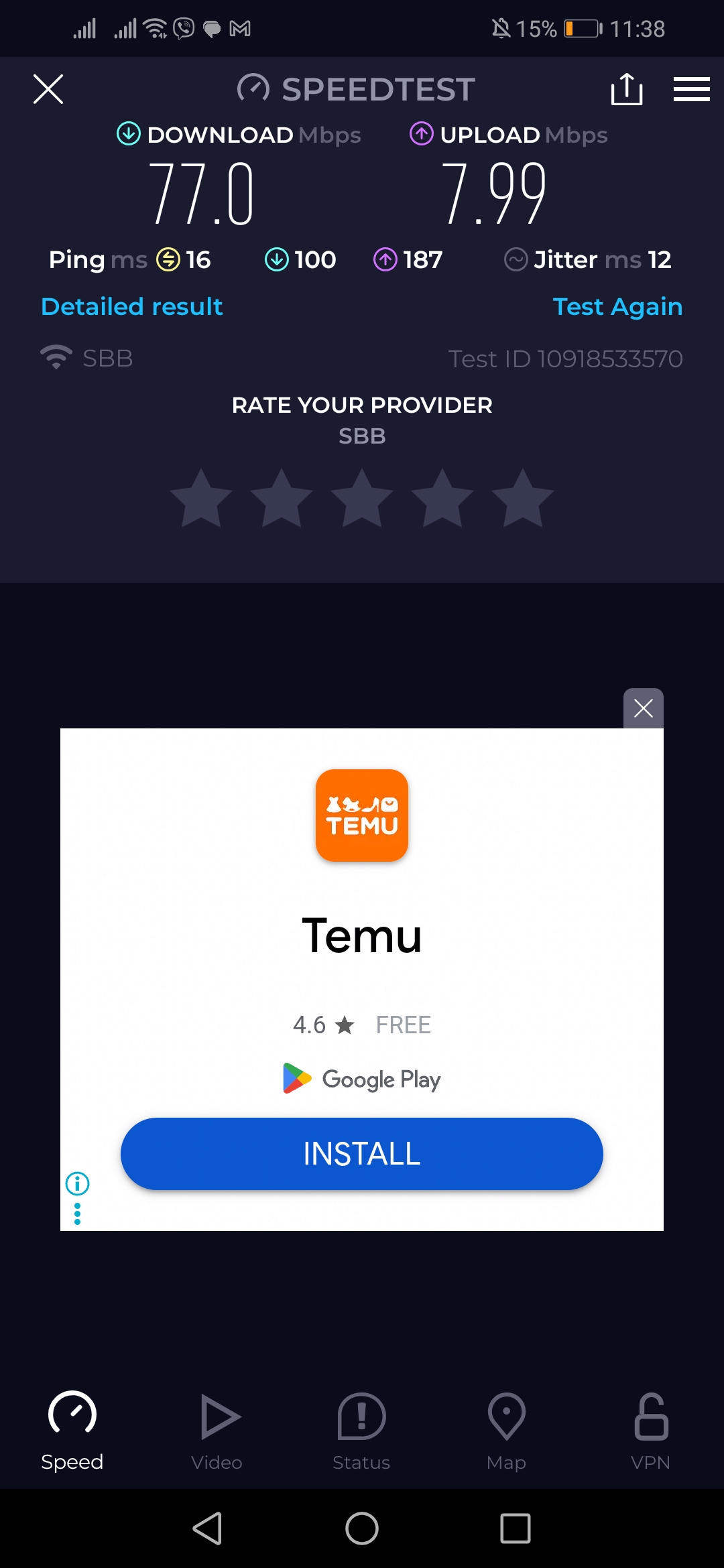Viewport: 724px width, 1568px height.
Task: Close the speed test result screen
Action: click(48, 89)
